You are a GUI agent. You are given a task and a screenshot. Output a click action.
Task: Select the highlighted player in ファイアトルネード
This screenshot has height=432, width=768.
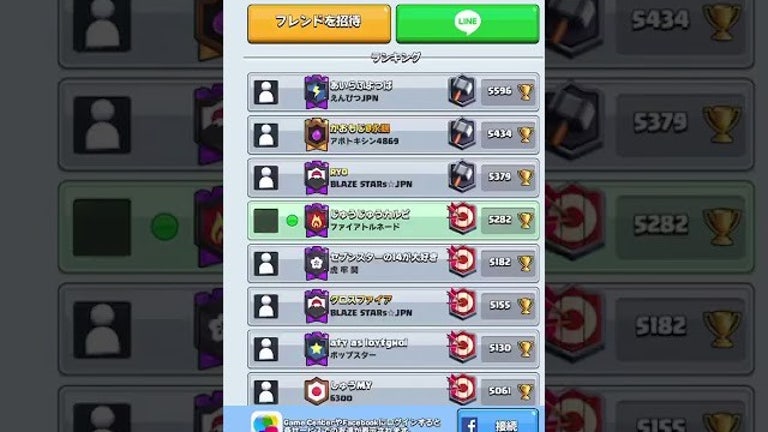point(393,220)
